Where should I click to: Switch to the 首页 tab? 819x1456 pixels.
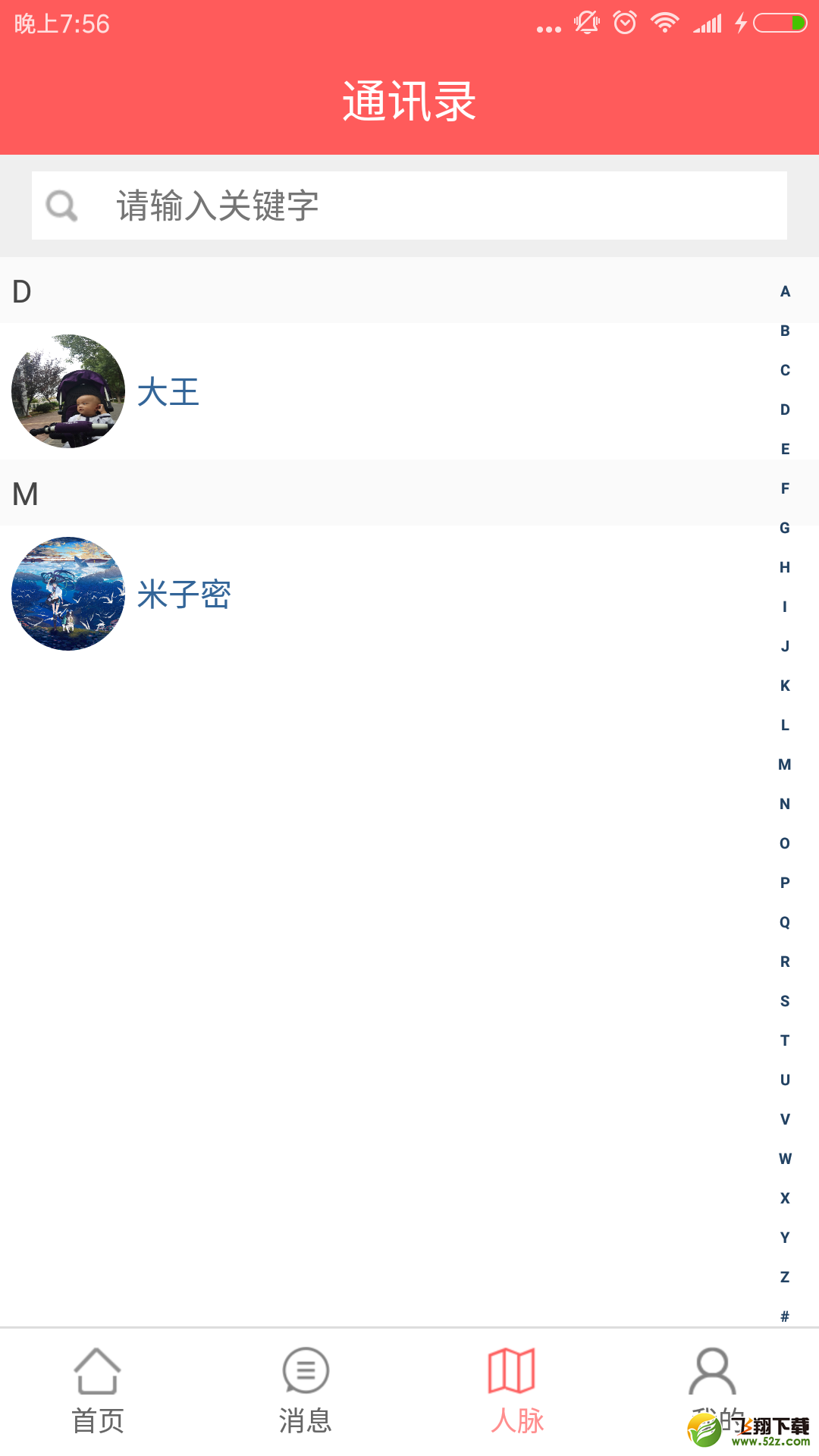click(97, 1392)
